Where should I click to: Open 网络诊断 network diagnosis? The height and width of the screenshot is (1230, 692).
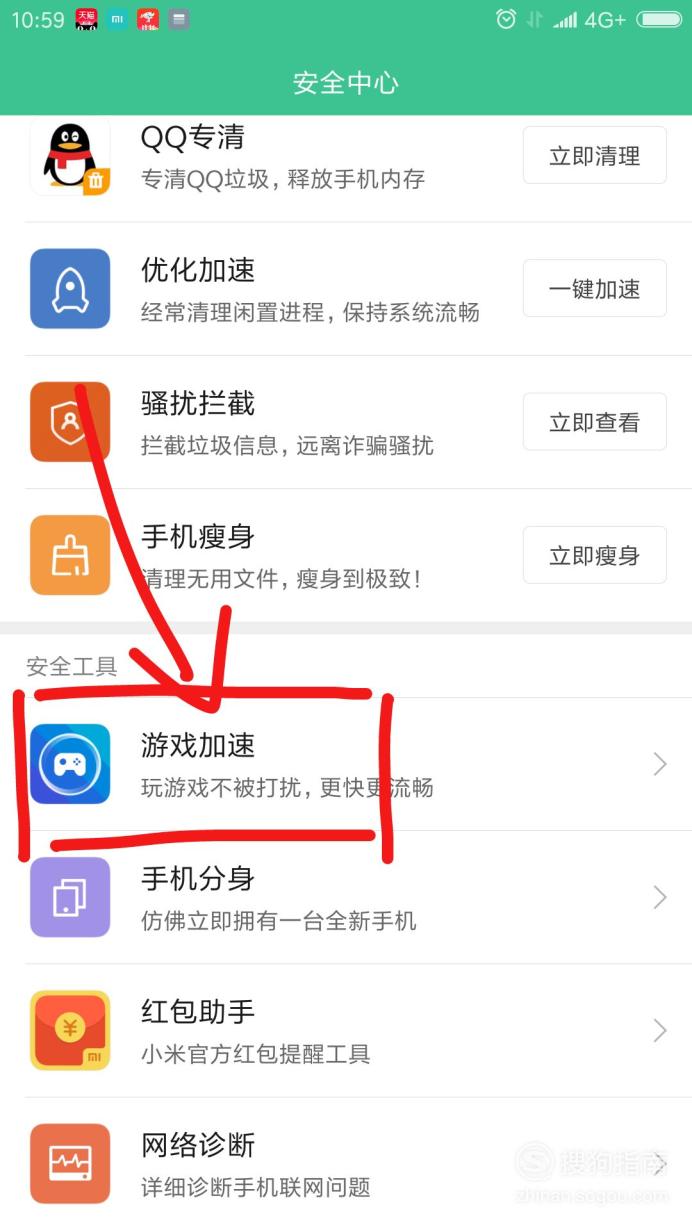click(345, 1163)
